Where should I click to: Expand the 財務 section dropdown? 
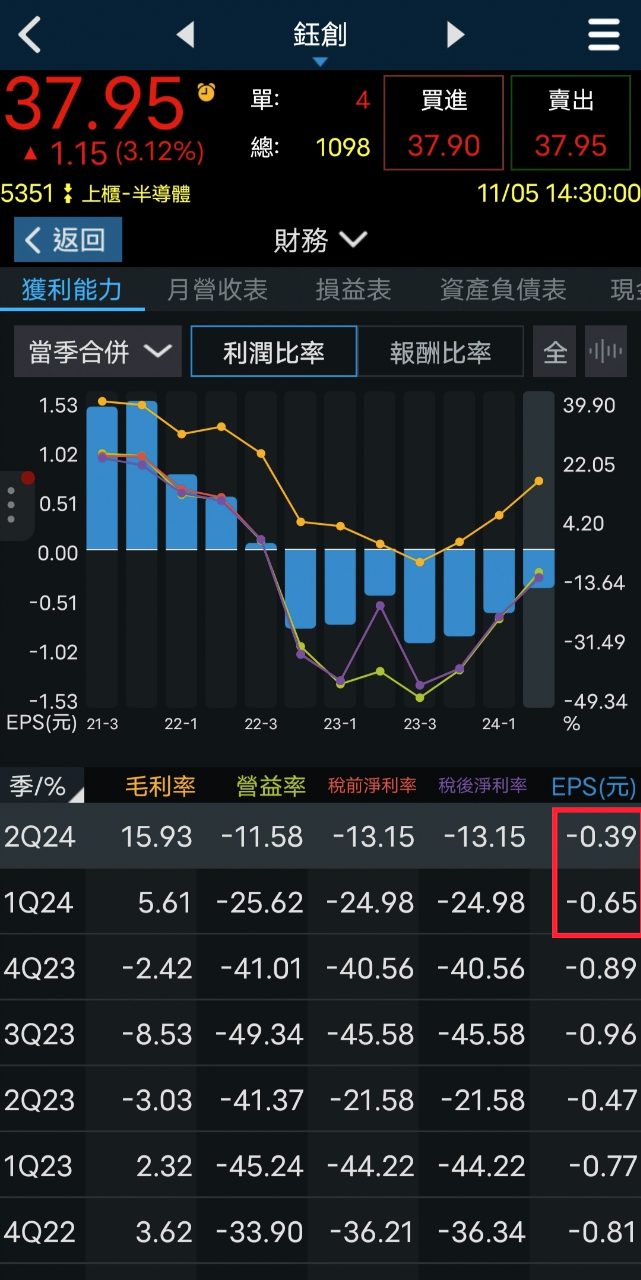point(320,240)
